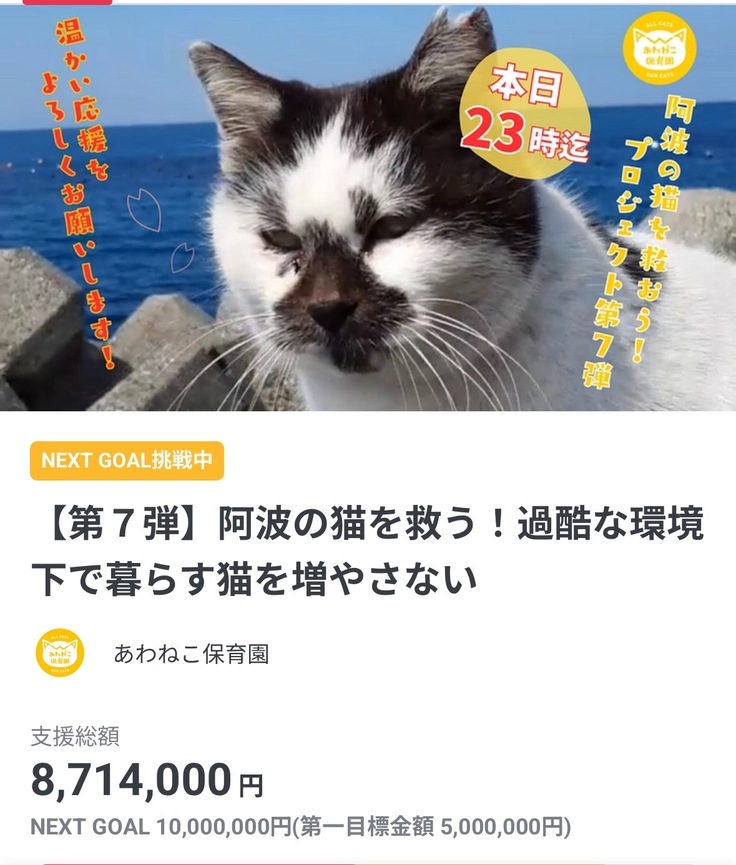This screenshot has width=736, height=865.
Task: Open the project banner image
Action: pos(368,208)
